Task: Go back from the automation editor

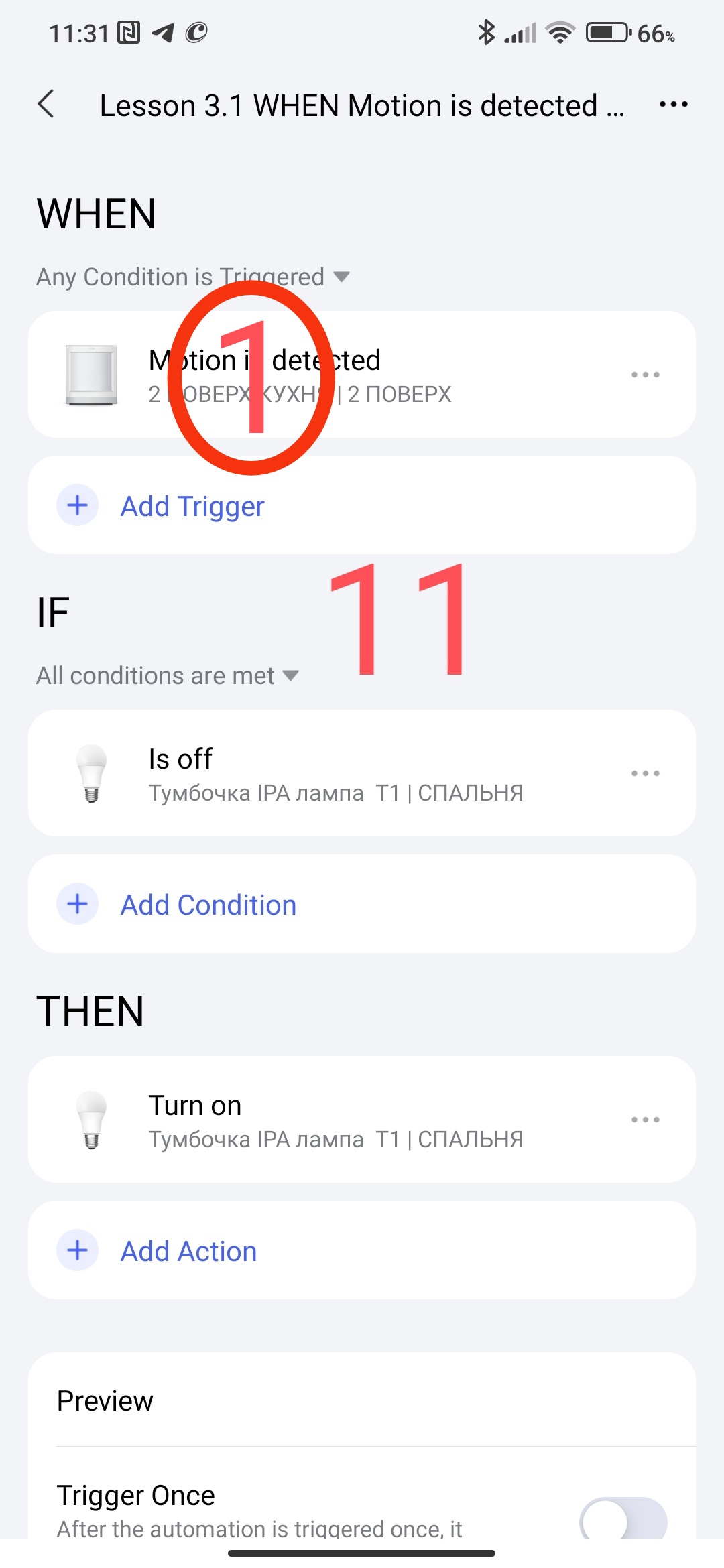Action: click(x=46, y=105)
